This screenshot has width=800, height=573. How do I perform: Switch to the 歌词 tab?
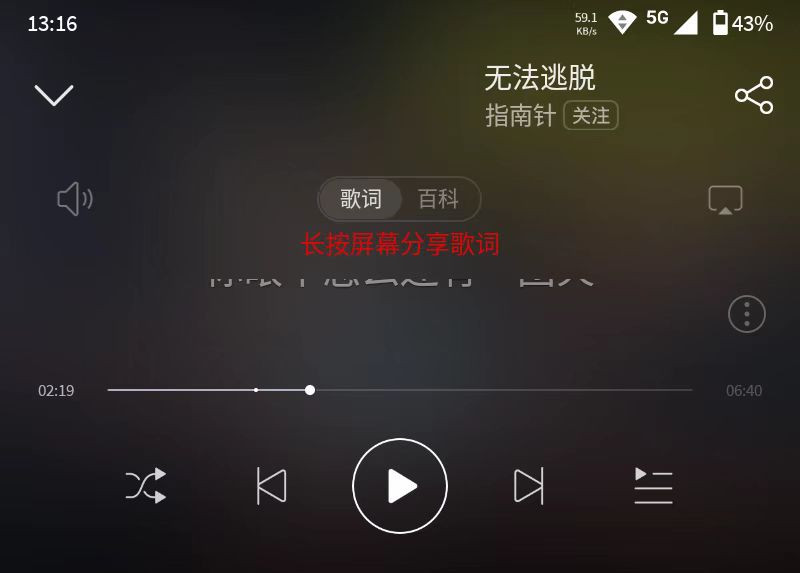point(361,199)
